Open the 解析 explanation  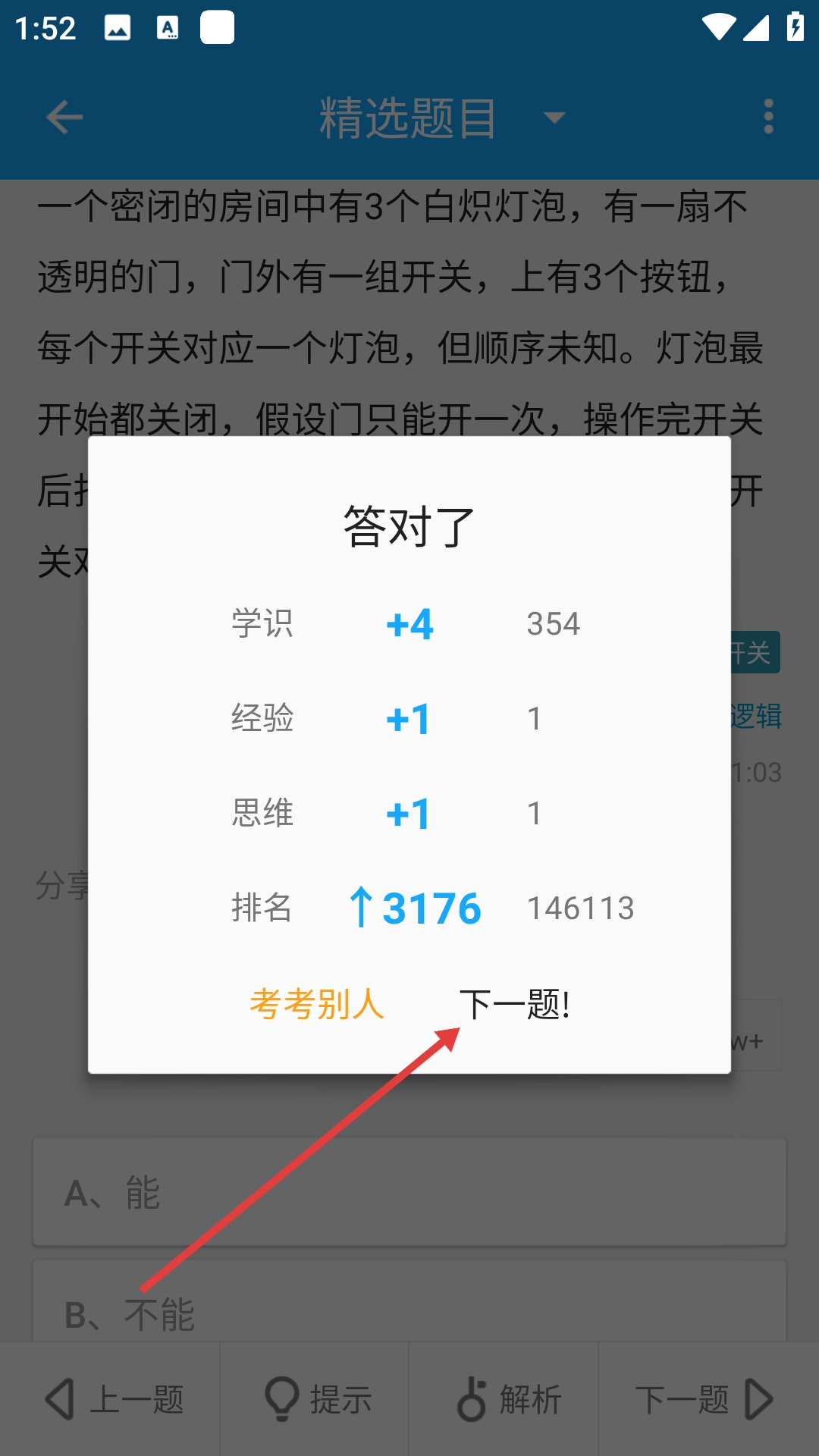click(x=507, y=1399)
